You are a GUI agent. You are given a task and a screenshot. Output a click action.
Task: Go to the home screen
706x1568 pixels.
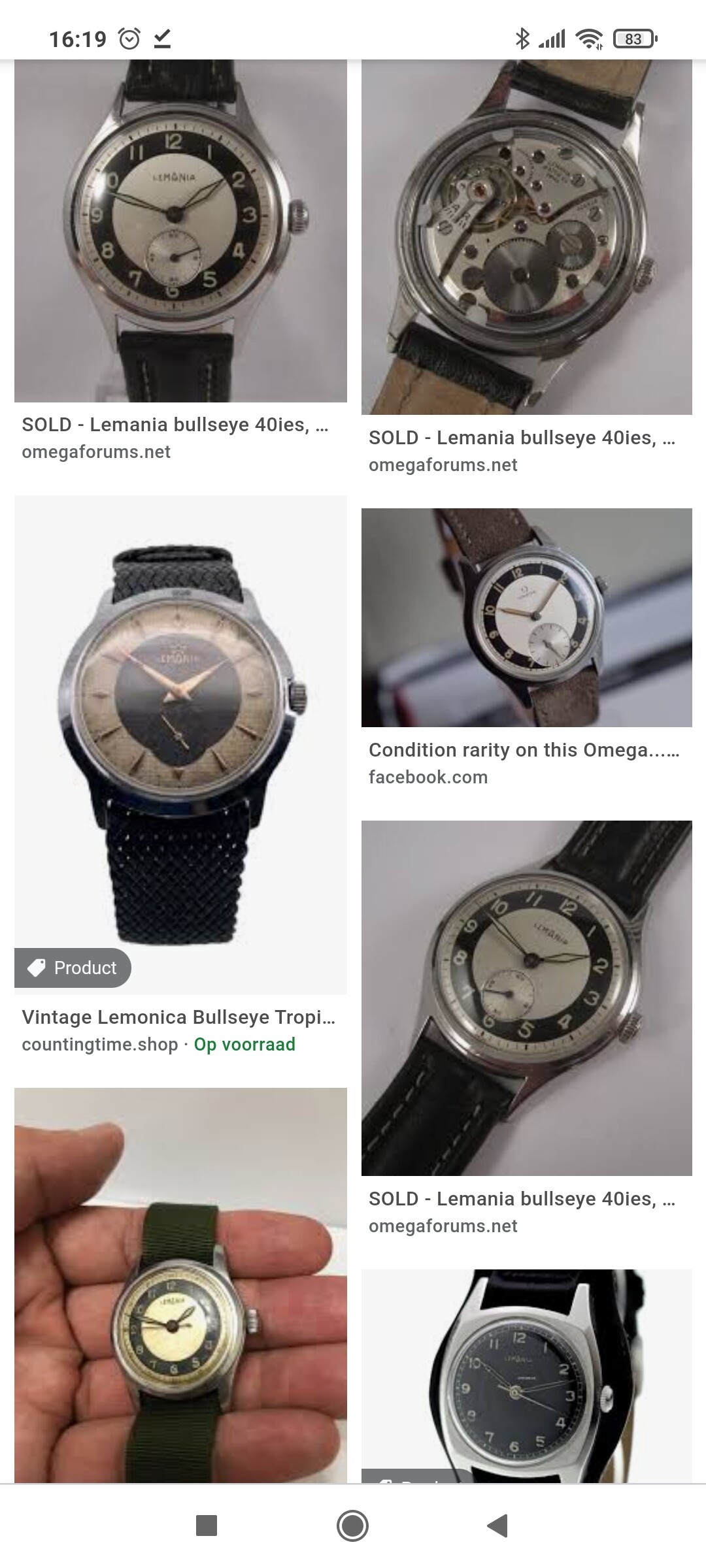click(352, 1526)
